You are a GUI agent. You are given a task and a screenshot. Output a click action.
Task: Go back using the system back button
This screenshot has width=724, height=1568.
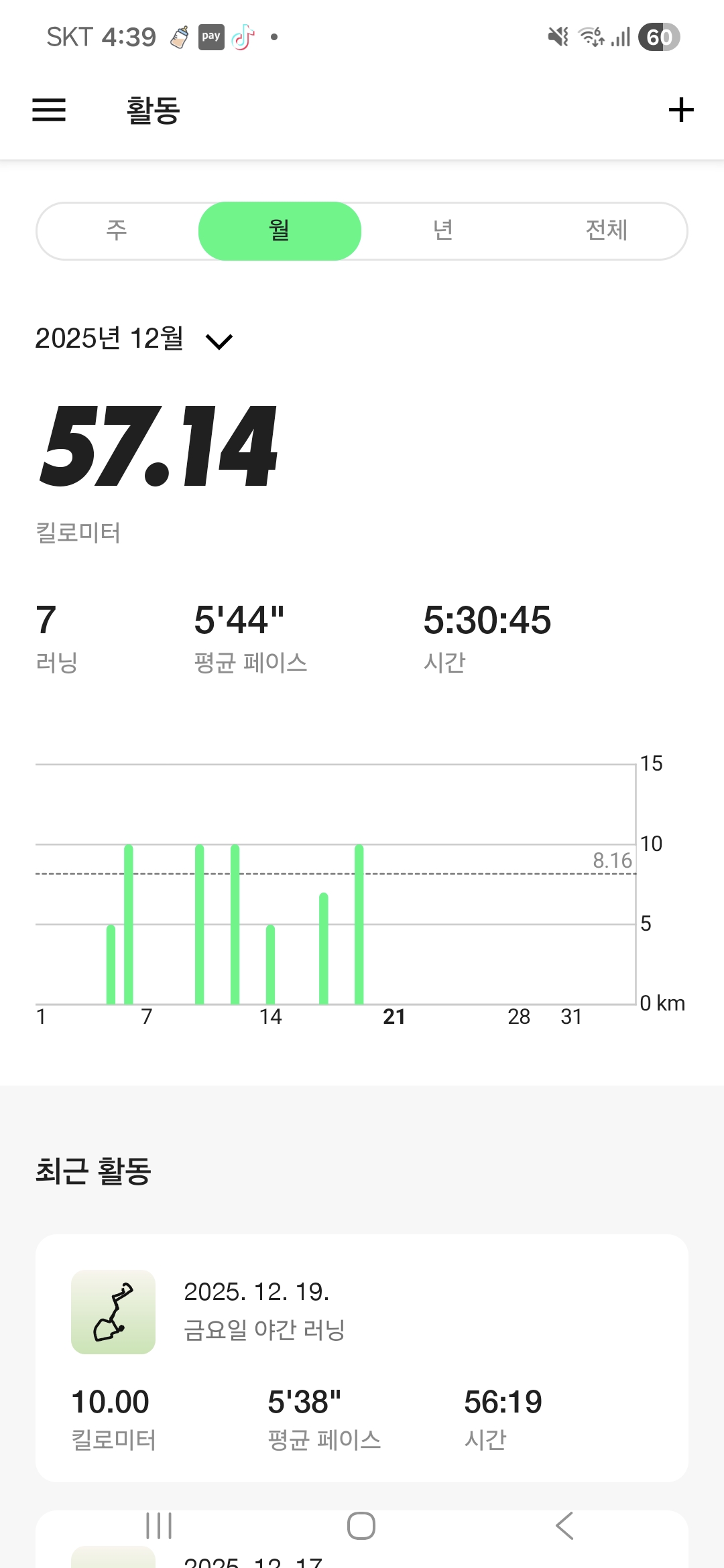click(x=564, y=1526)
